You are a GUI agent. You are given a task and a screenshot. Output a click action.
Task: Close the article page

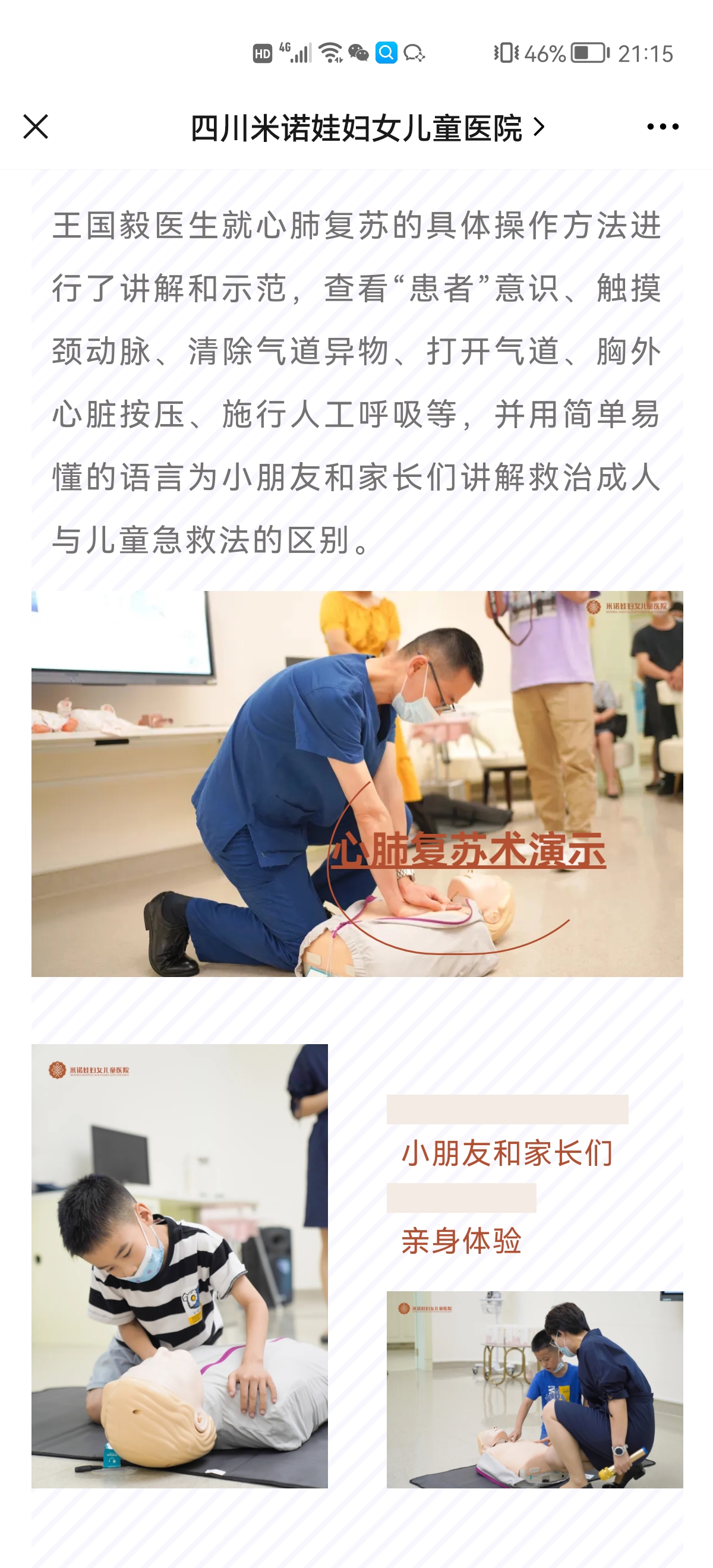click(35, 127)
